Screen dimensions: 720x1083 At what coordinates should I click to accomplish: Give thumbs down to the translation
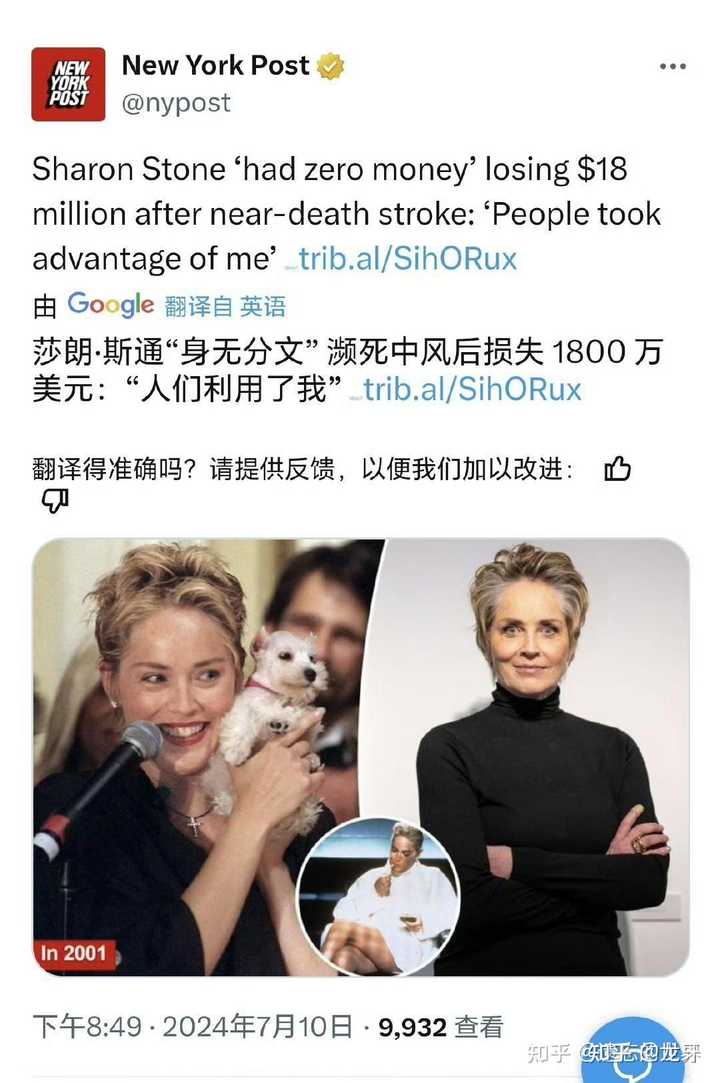click(55, 501)
